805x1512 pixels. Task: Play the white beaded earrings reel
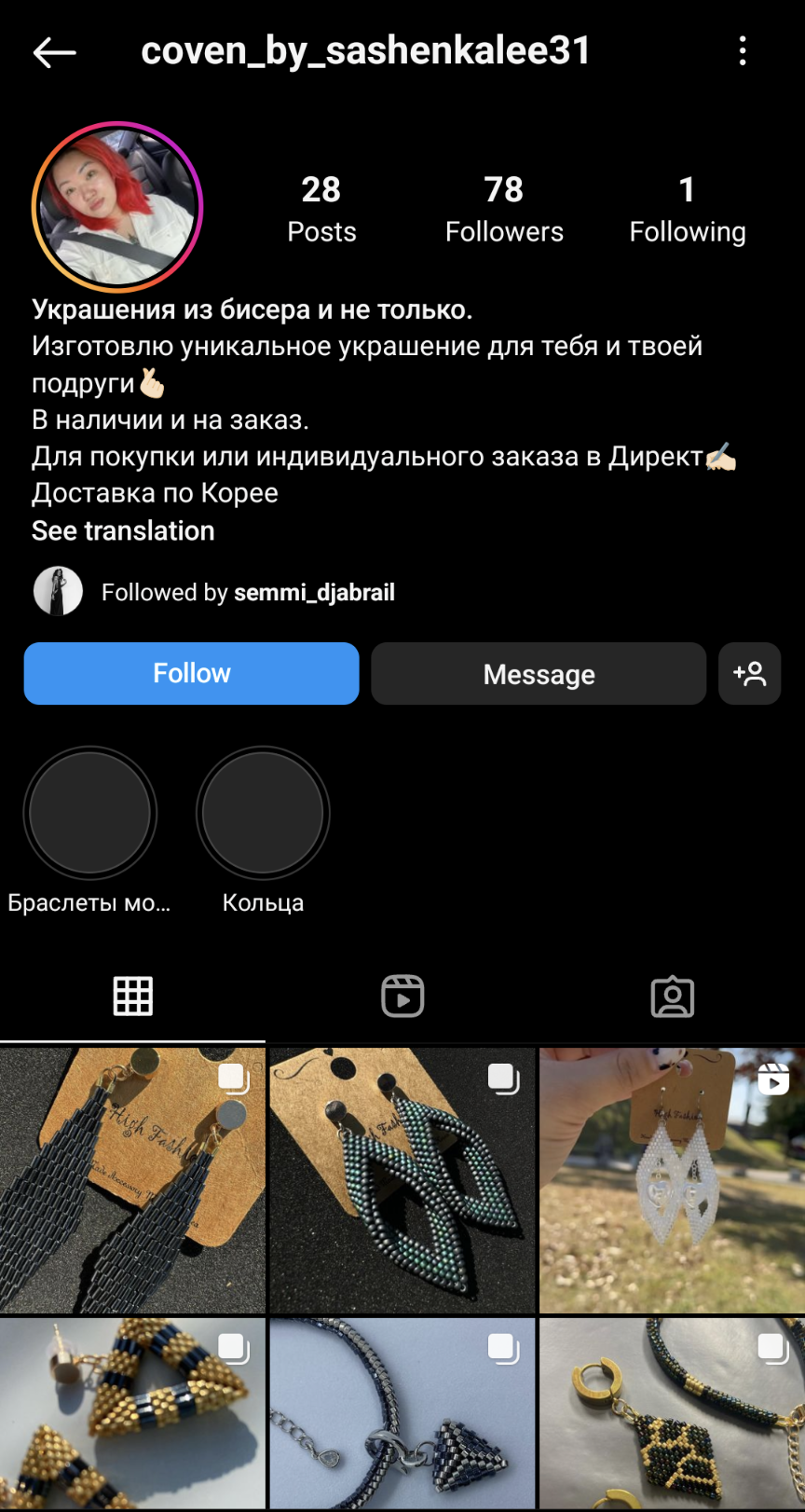coord(672,1180)
